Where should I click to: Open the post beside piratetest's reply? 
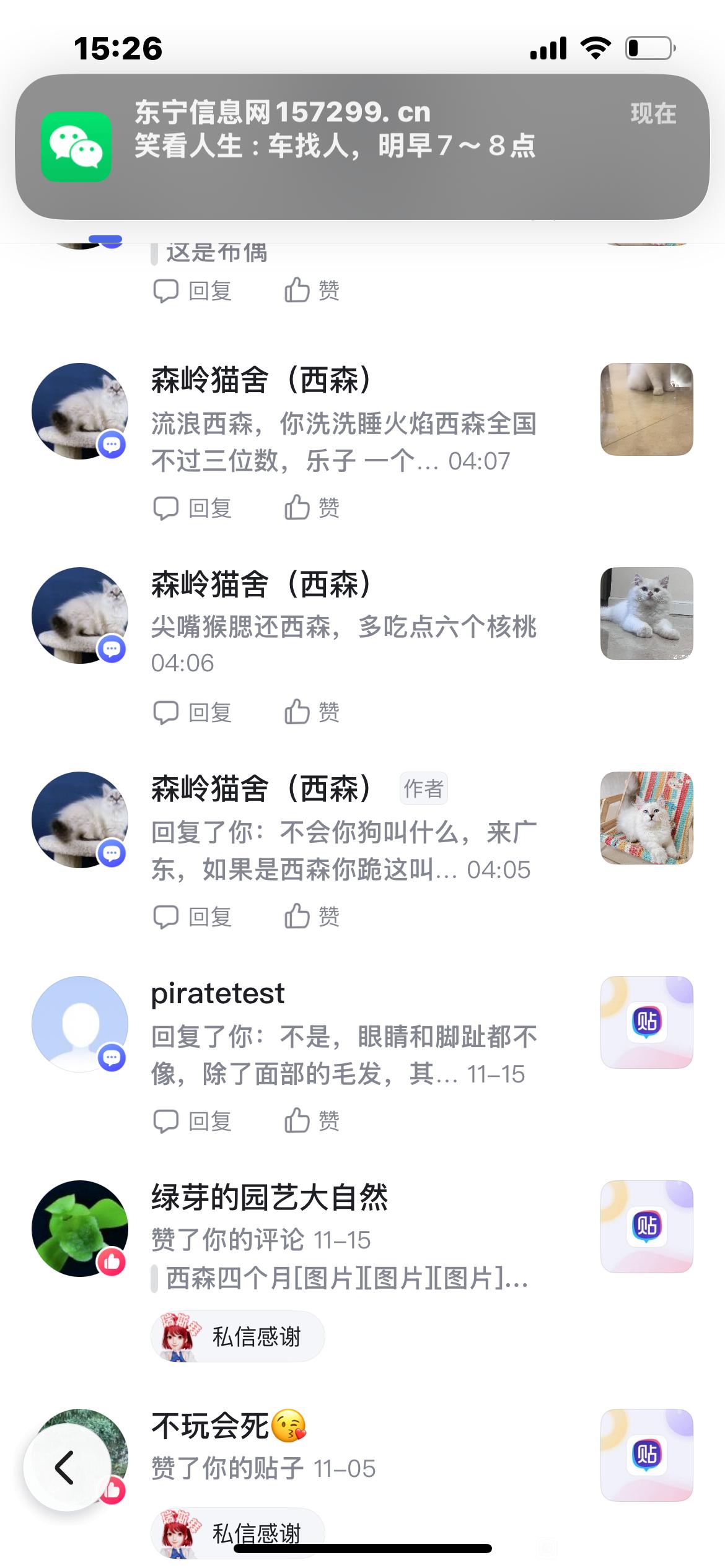(646, 1022)
